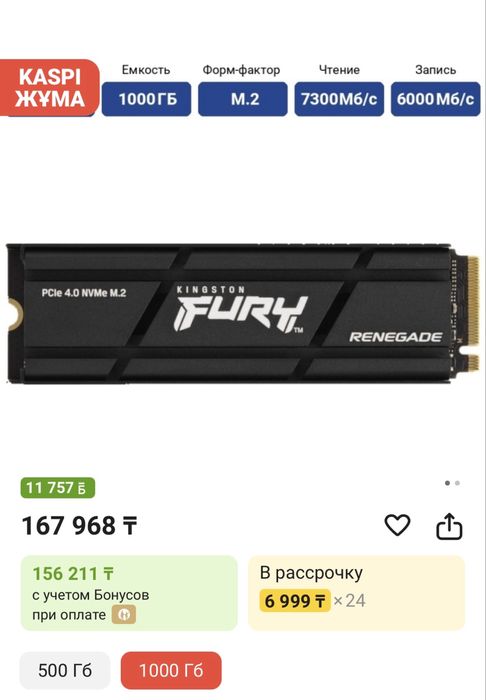Share this product listing

tap(449, 526)
